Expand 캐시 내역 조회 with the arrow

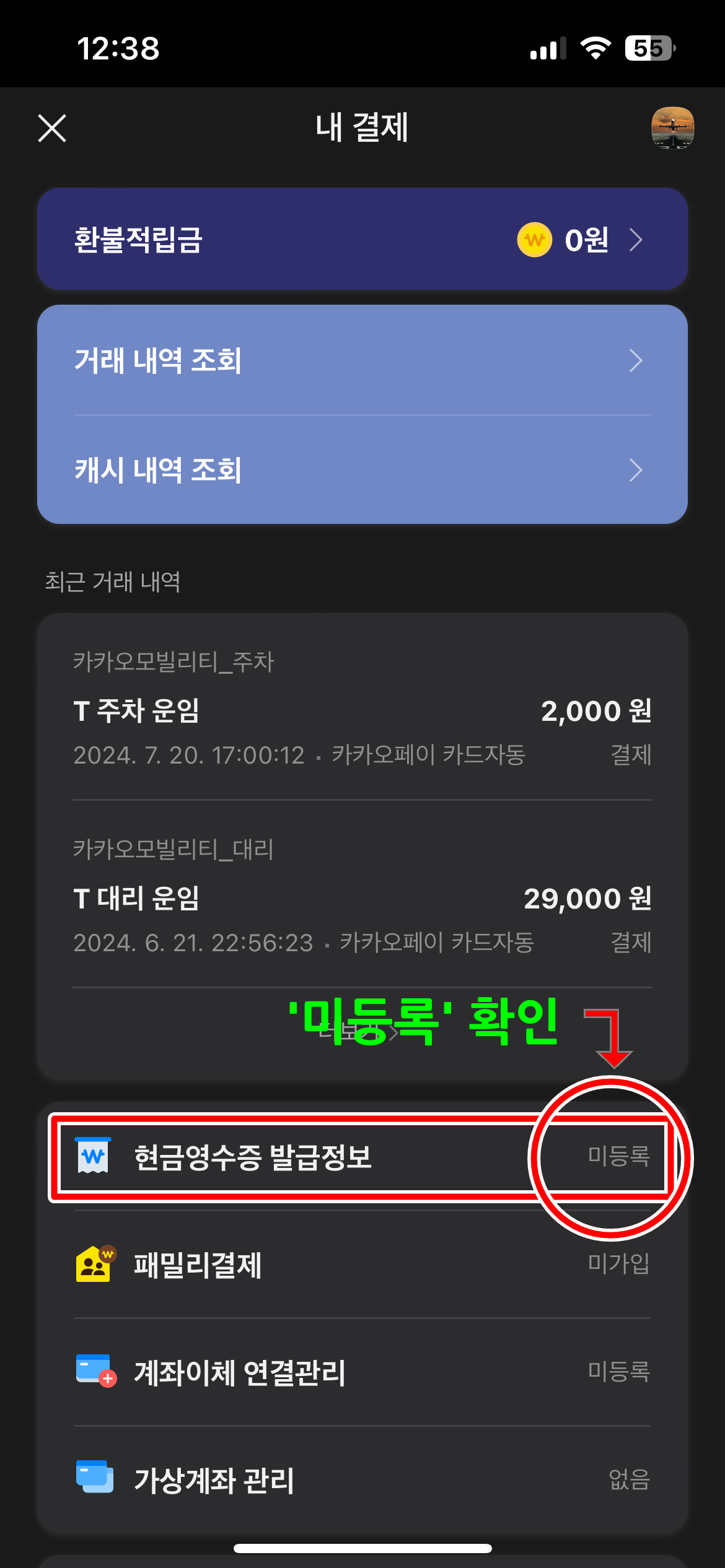coord(637,471)
